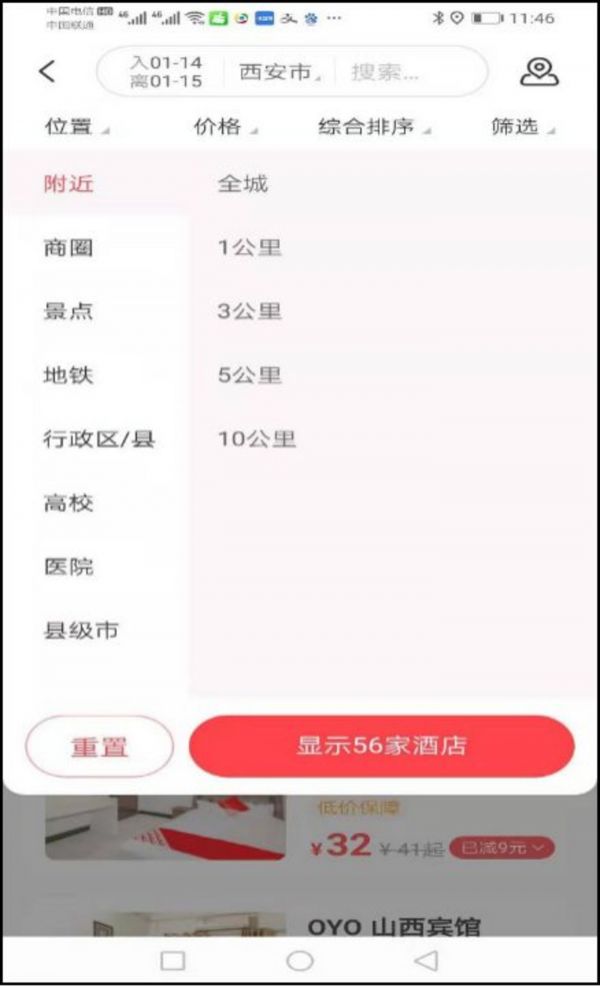Open the map view icon
The image size is (600, 988).
click(539, 72)
